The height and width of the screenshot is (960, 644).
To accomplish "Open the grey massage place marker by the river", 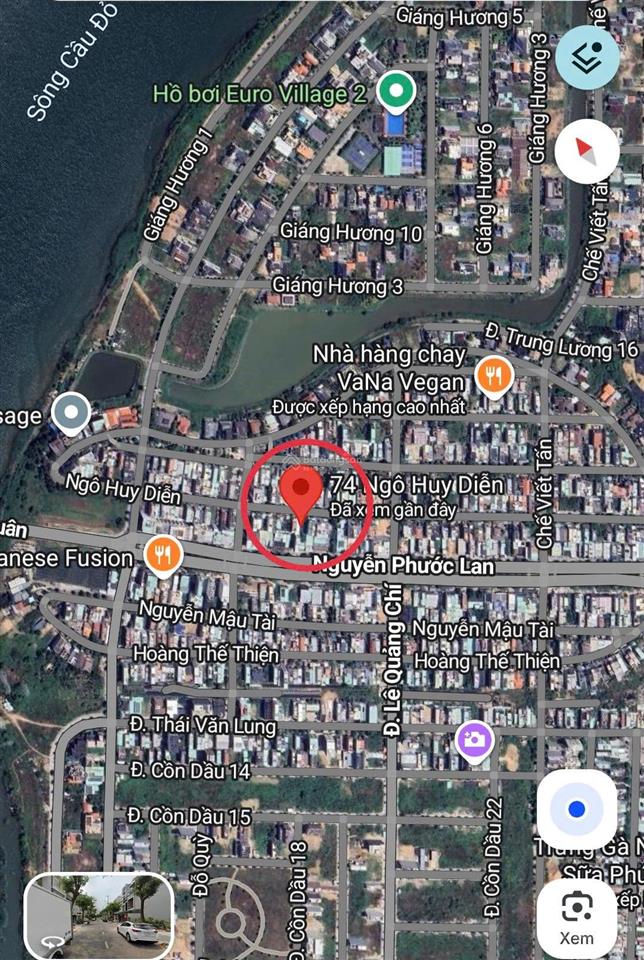I will tap(71, 413).
